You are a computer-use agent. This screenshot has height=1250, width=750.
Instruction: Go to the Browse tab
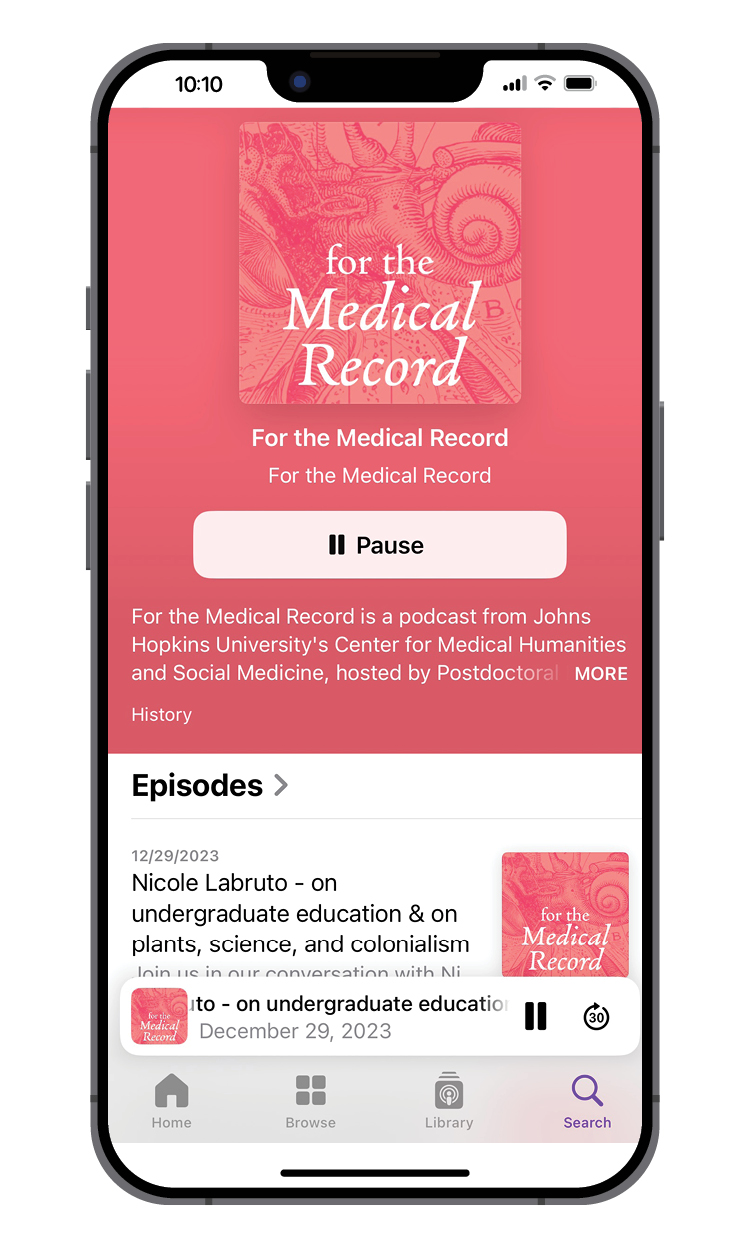pyautogui.click(x=310, y=1101)
